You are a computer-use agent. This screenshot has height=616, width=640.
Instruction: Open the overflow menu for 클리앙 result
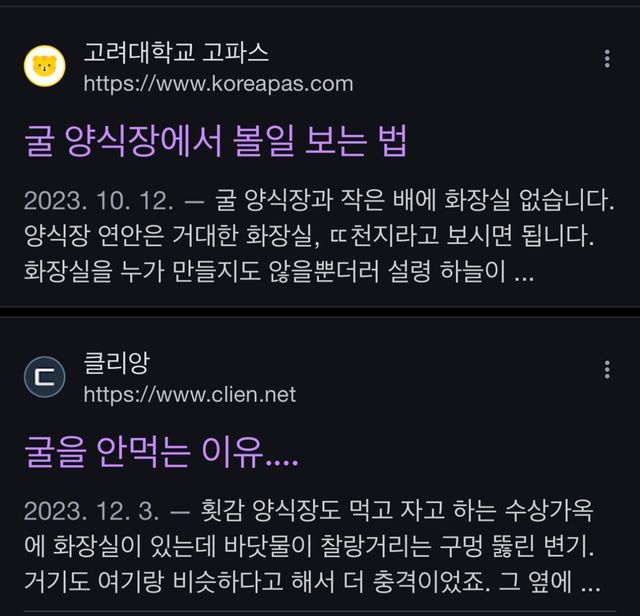[x=607, y=371]
